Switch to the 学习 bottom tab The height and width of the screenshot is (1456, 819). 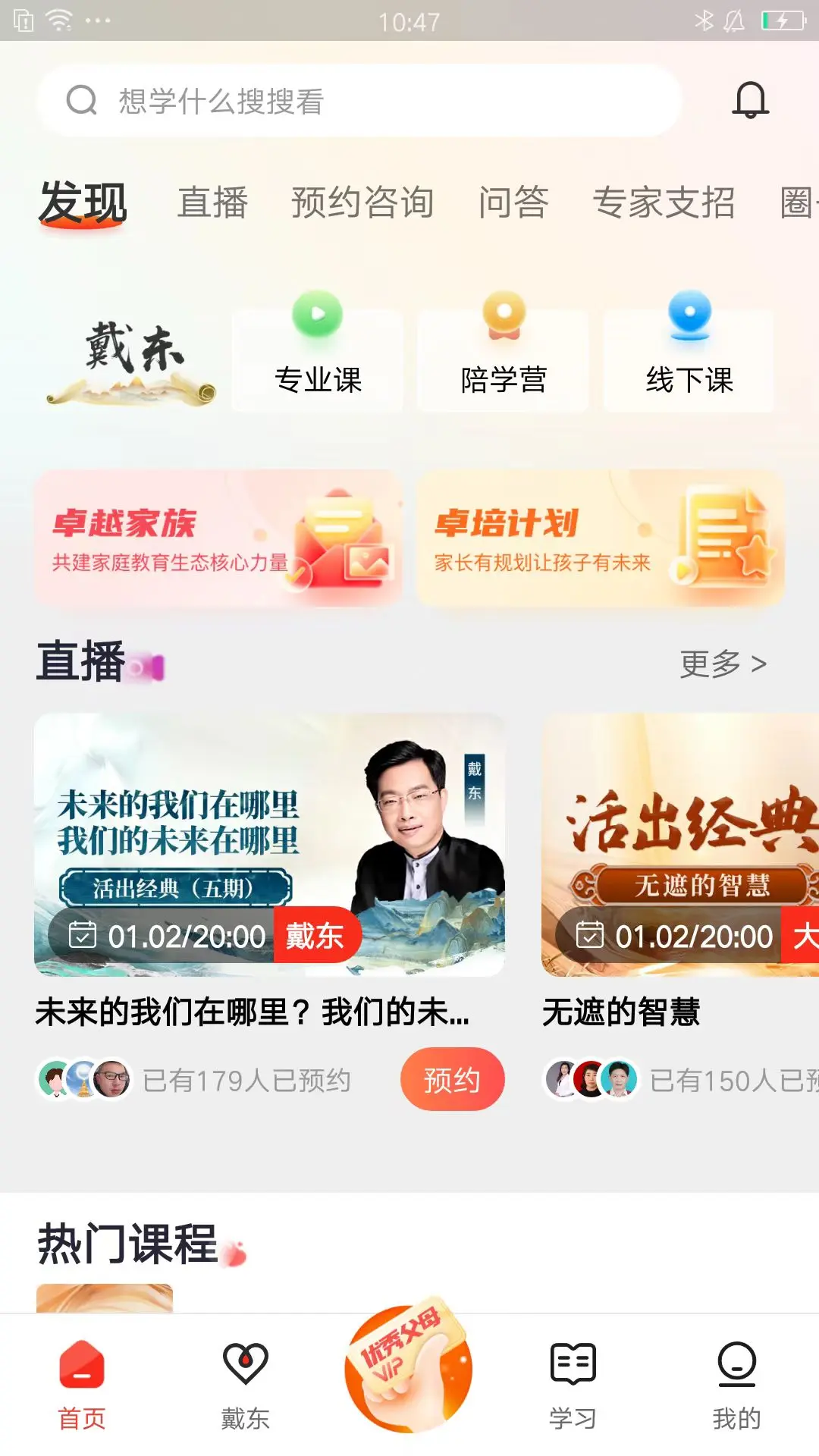coord(573,1385)
